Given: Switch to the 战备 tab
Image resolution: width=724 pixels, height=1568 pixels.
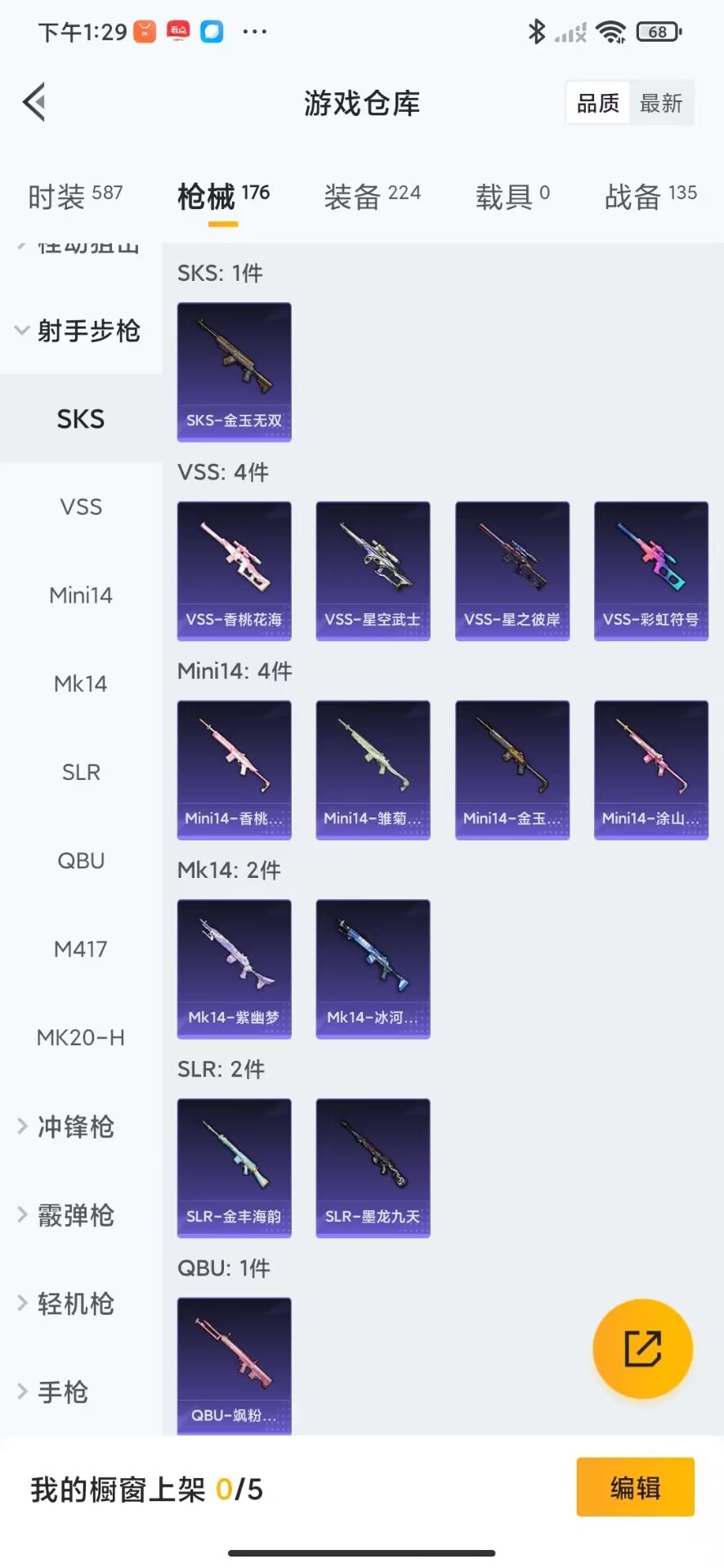Looking at the screenshot, I should (650, 196).
